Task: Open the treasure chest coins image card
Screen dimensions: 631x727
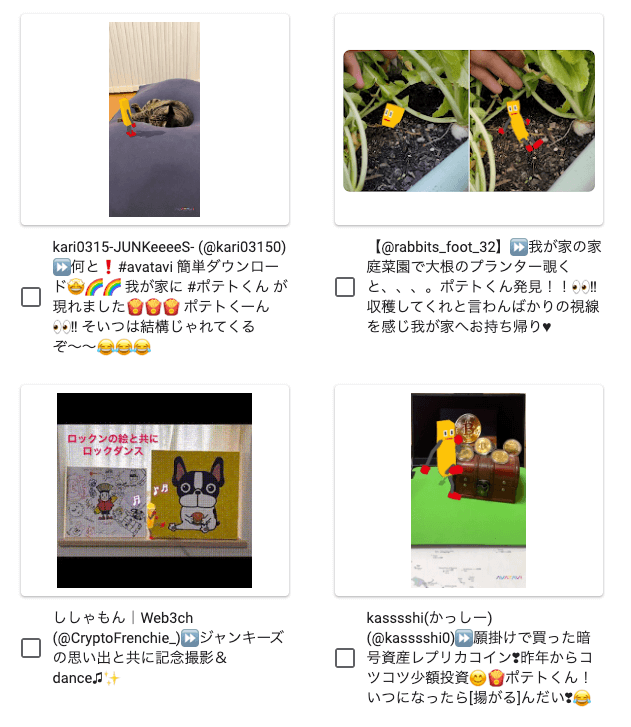Action: [x=468, y=490]
